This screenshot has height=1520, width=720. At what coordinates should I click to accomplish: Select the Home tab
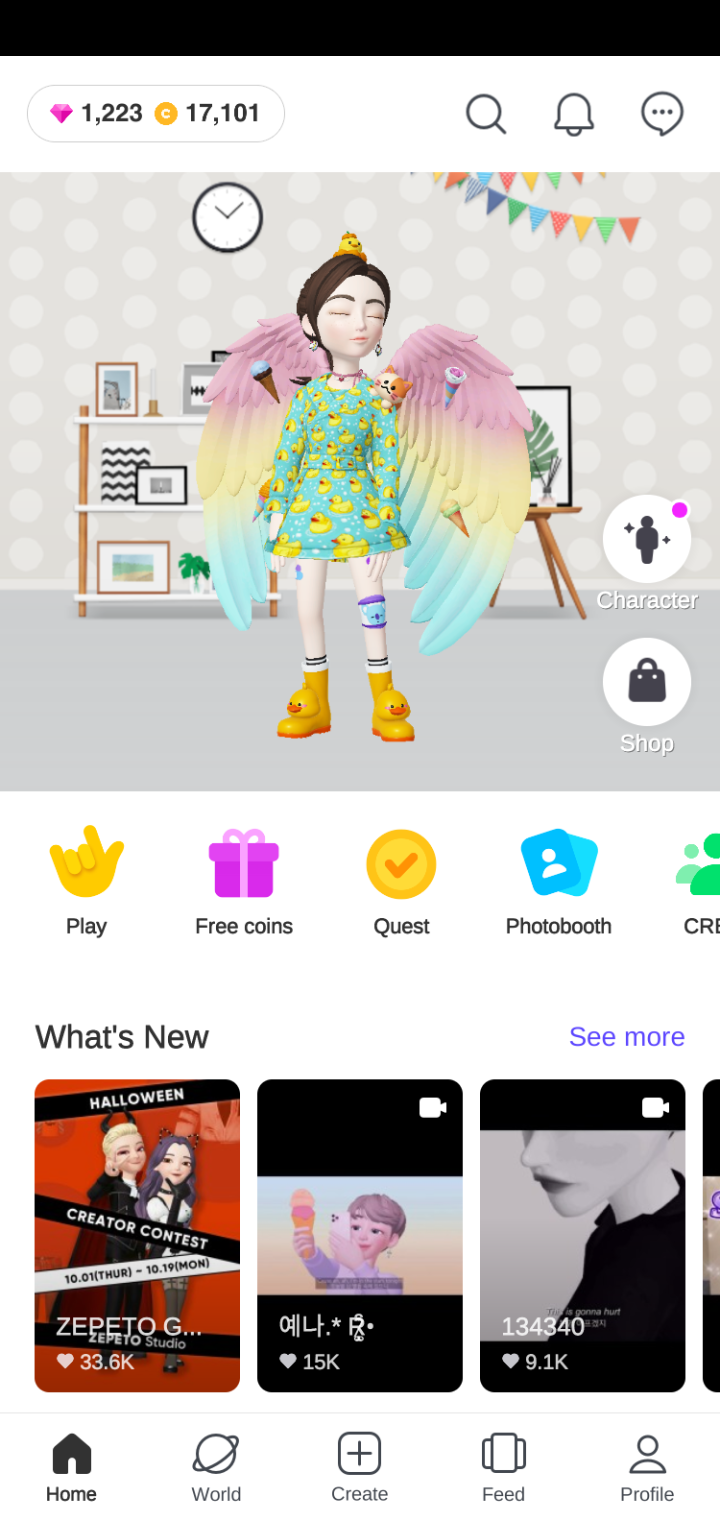[72, 1468]
